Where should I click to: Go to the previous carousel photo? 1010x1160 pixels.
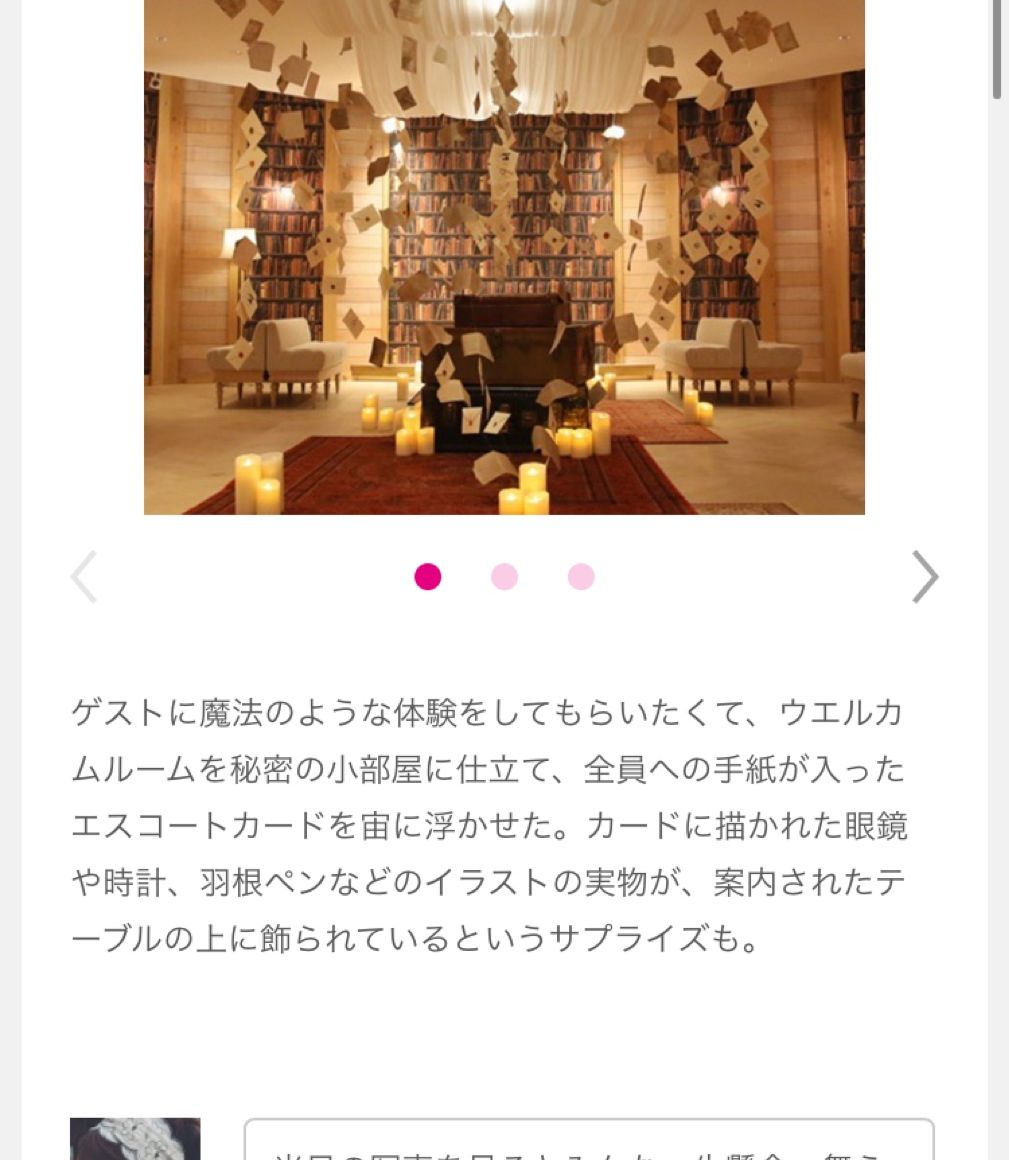point(84,577)
